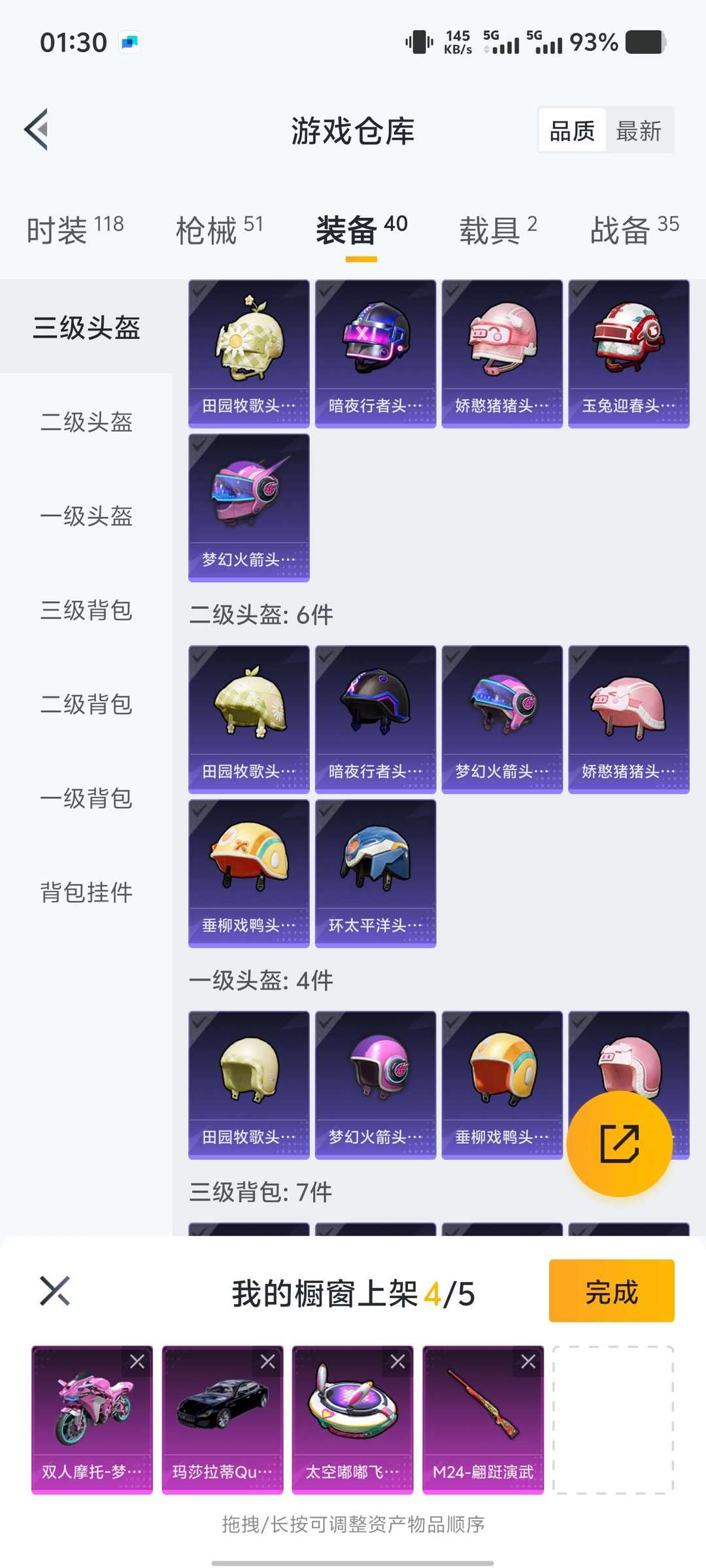Viewport: 706px width, 1568px height.
Task: Sort the warehouse by 最新
Action: [x=639, y=131]
